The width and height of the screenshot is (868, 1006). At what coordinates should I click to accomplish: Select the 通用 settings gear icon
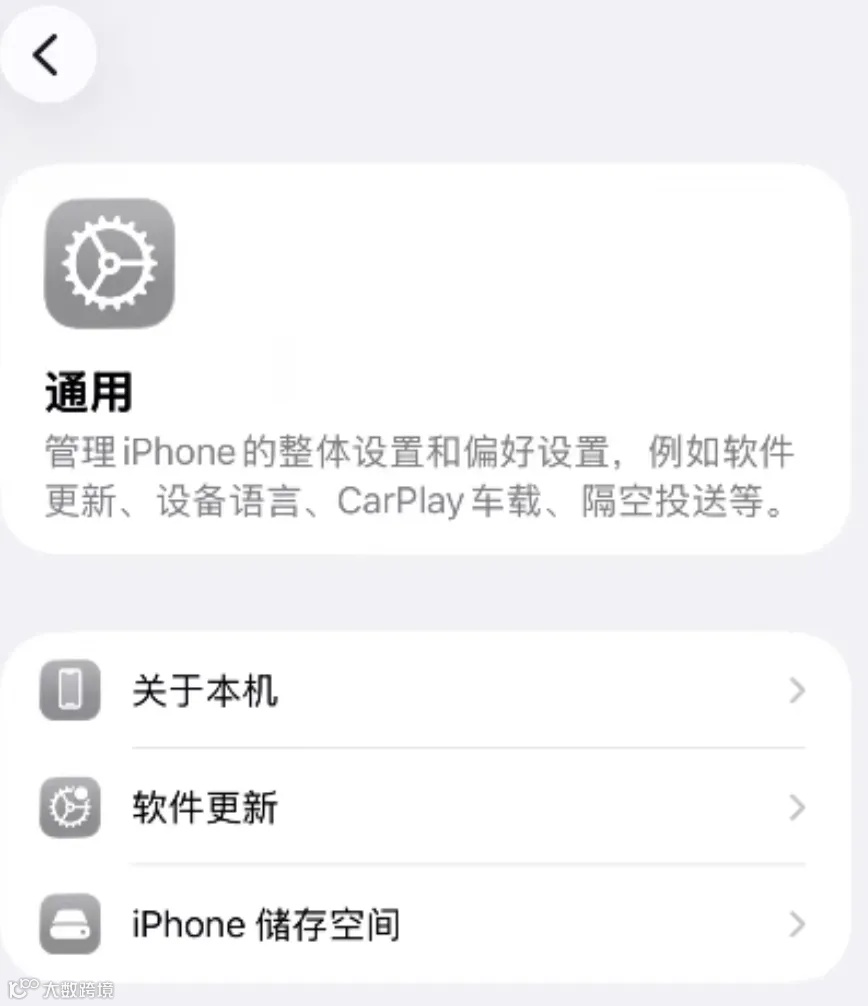[x=108, y=262]
